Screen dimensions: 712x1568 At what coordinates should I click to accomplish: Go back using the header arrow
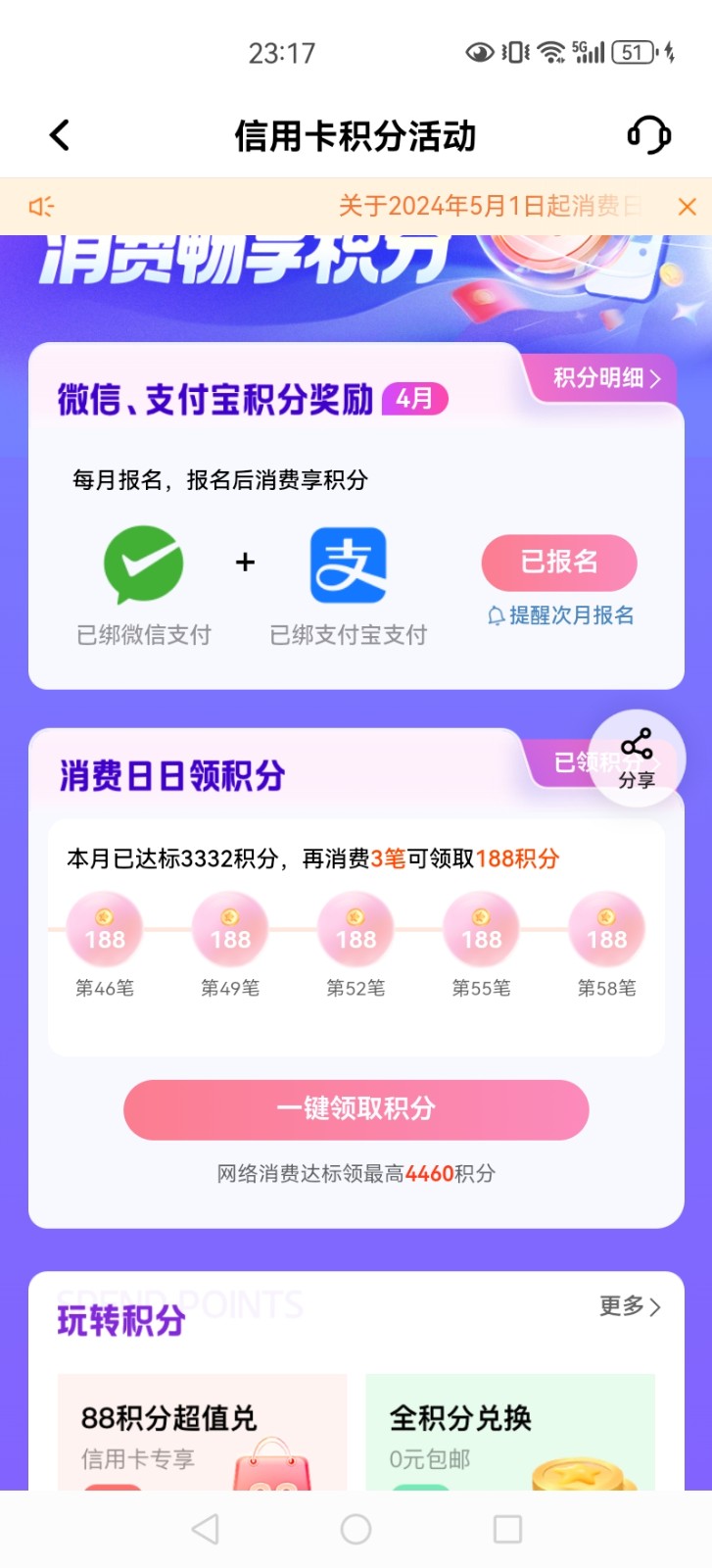click(x=60, y=135)
